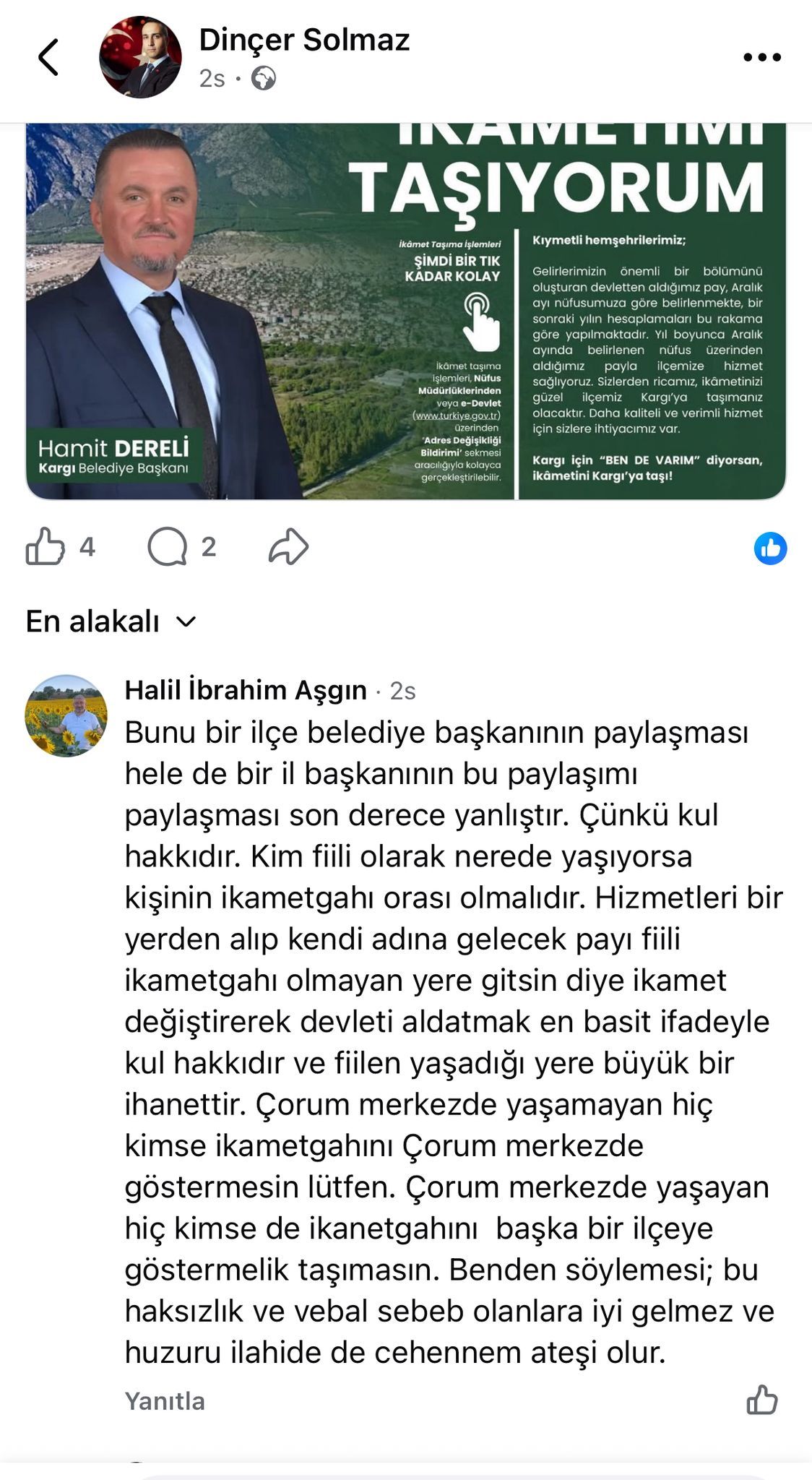
Task: Open the three-dot overflow menu
Action: (762, 58)
